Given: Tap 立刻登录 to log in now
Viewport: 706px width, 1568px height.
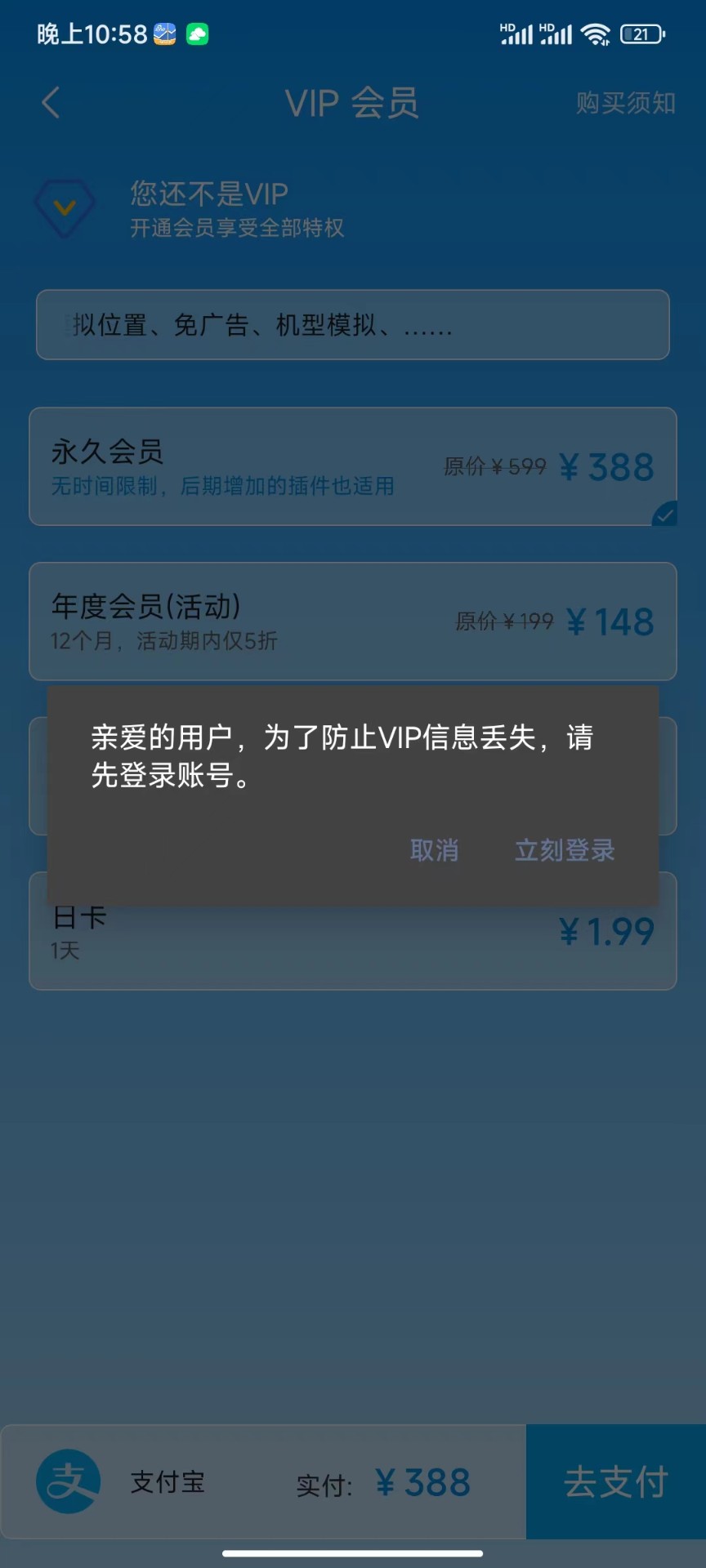Looking at the screenshot, I should [565, 850].
